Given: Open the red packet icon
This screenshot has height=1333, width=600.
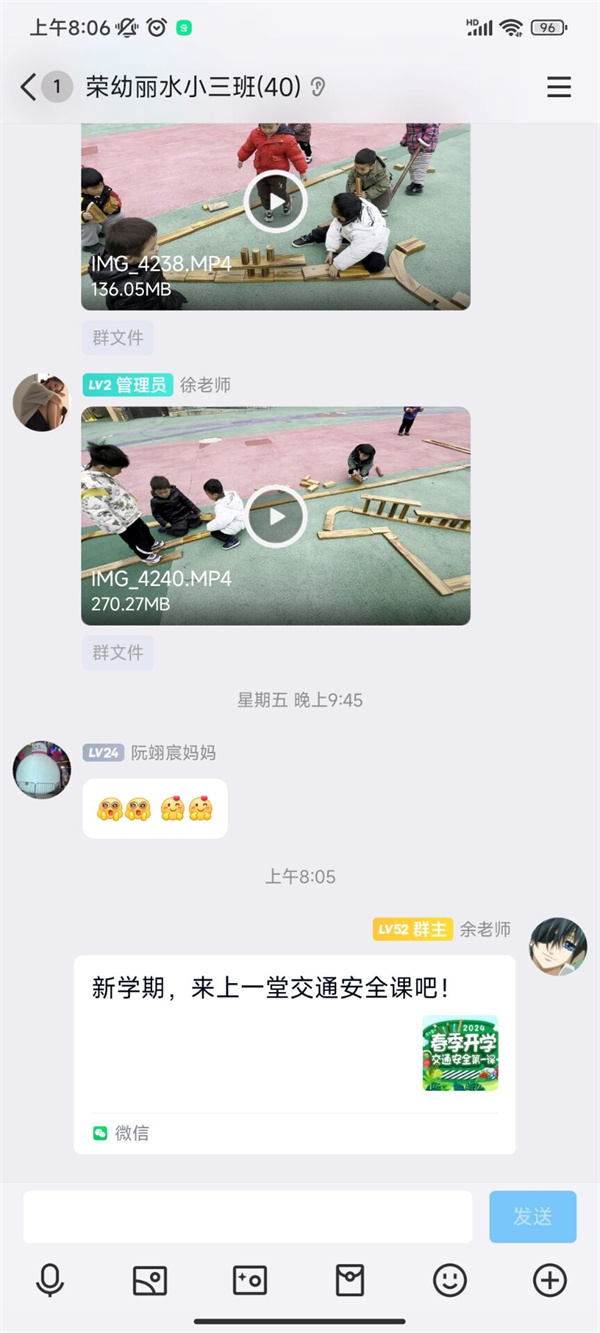Looking at the screenshot, I should 350,1280.
